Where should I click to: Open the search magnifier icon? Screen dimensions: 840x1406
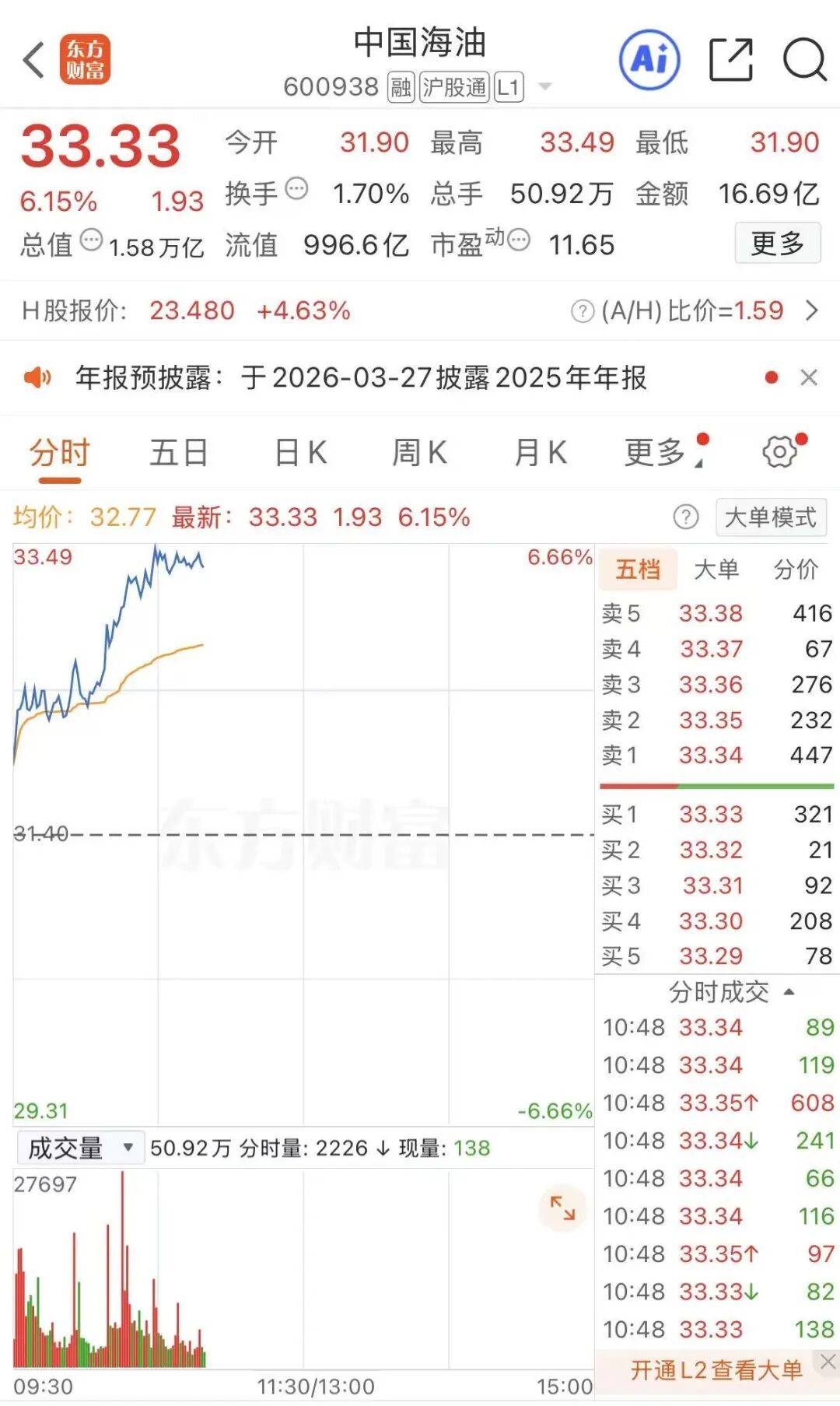[807, 58]
